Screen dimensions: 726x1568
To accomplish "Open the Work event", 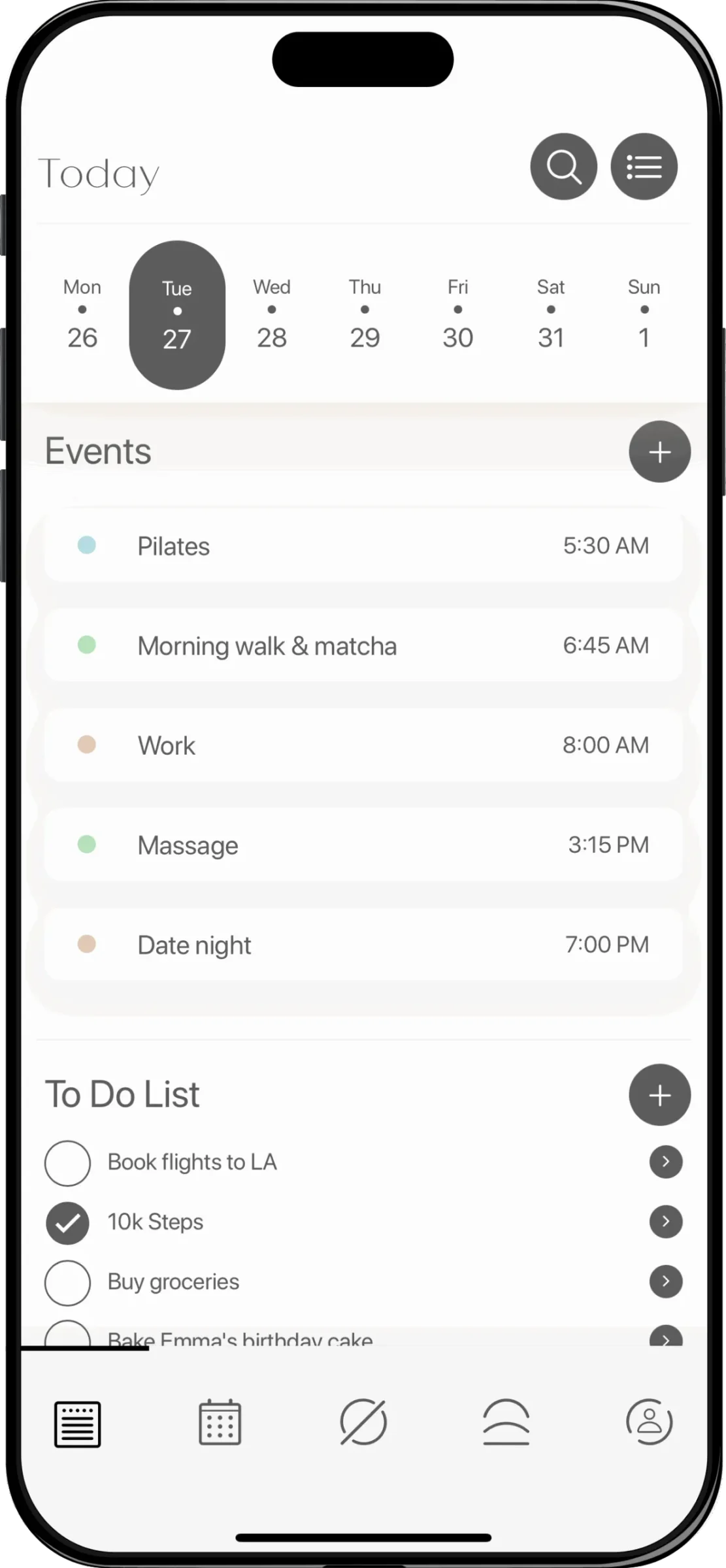I will point(363,745).
